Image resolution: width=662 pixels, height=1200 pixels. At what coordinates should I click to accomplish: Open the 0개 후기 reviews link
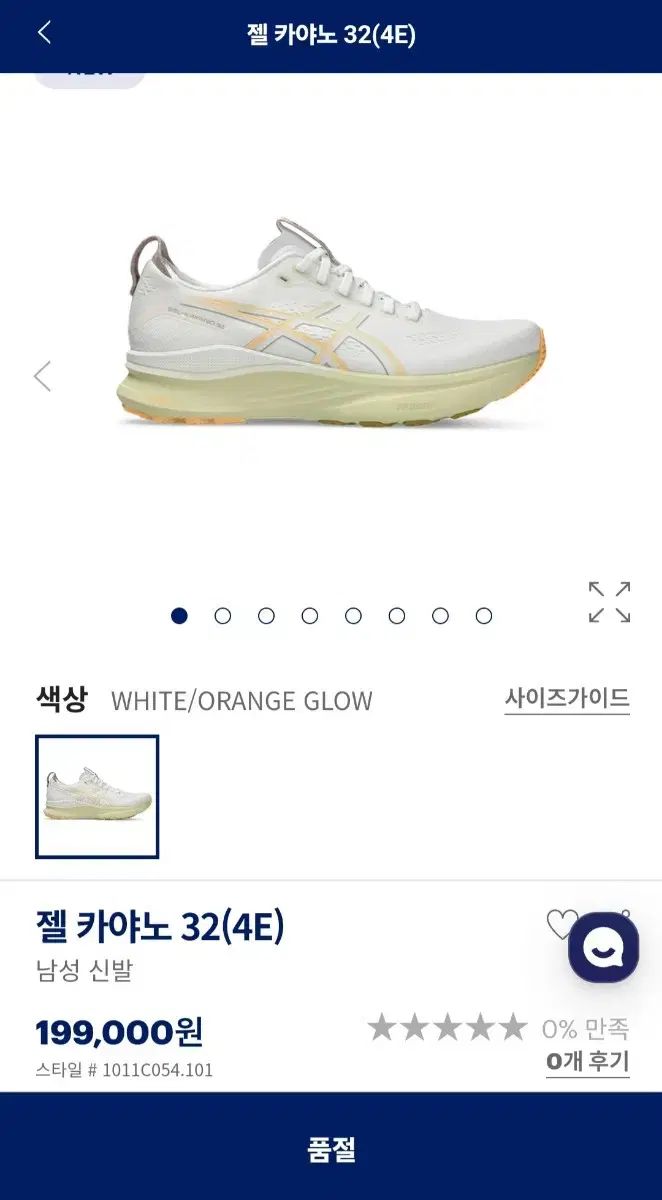(x=587, y=1062)
